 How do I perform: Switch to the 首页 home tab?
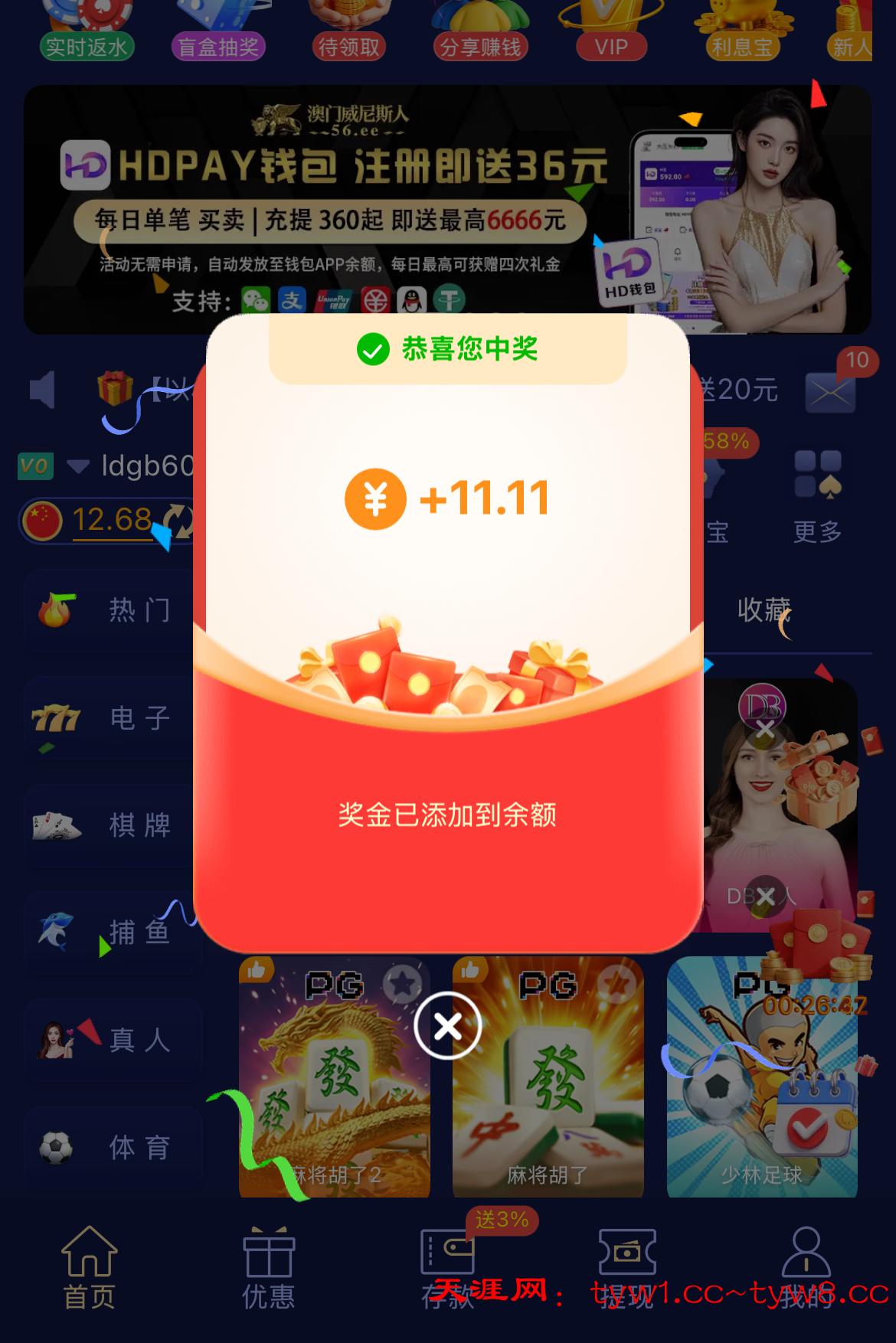point(89,1267)
